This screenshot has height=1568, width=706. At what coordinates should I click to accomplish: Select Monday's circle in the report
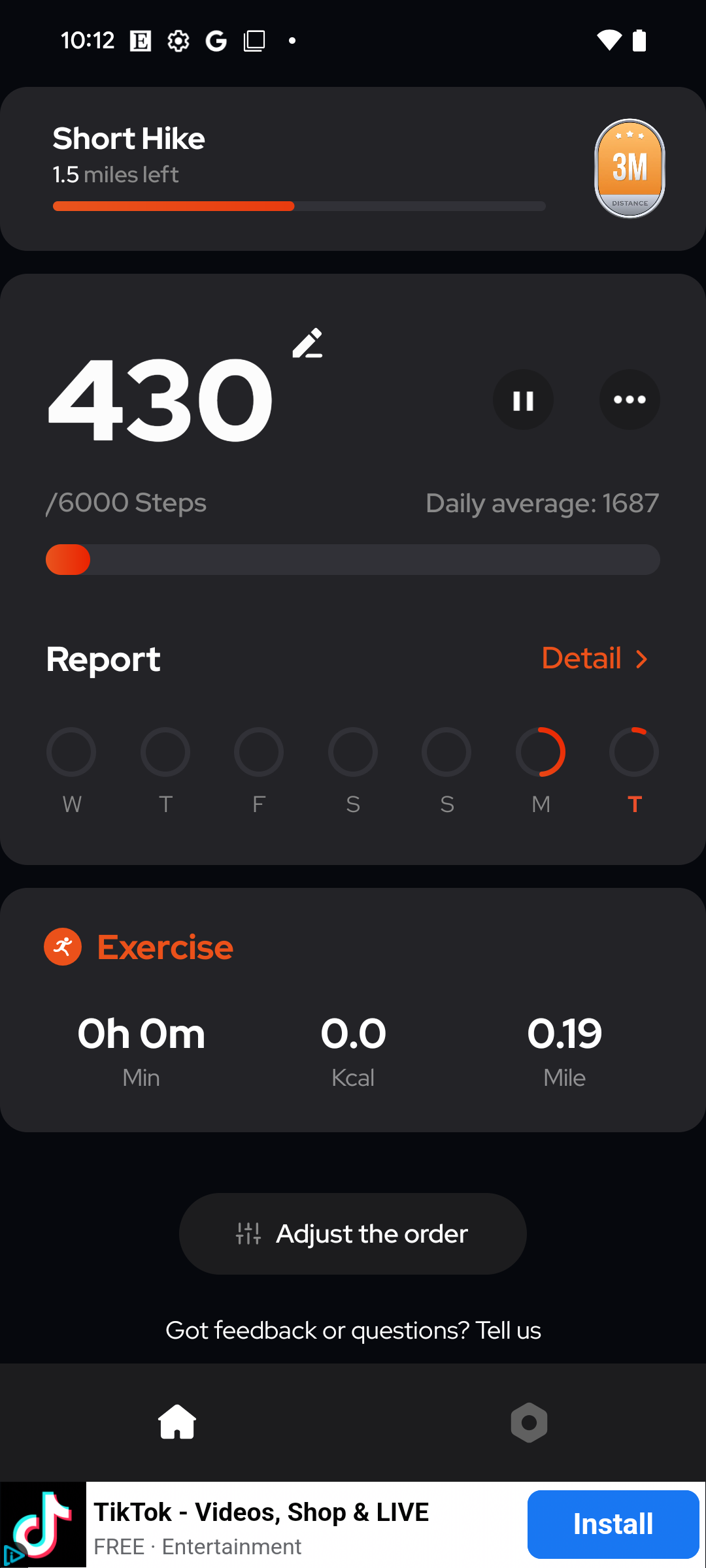(541, 752)
